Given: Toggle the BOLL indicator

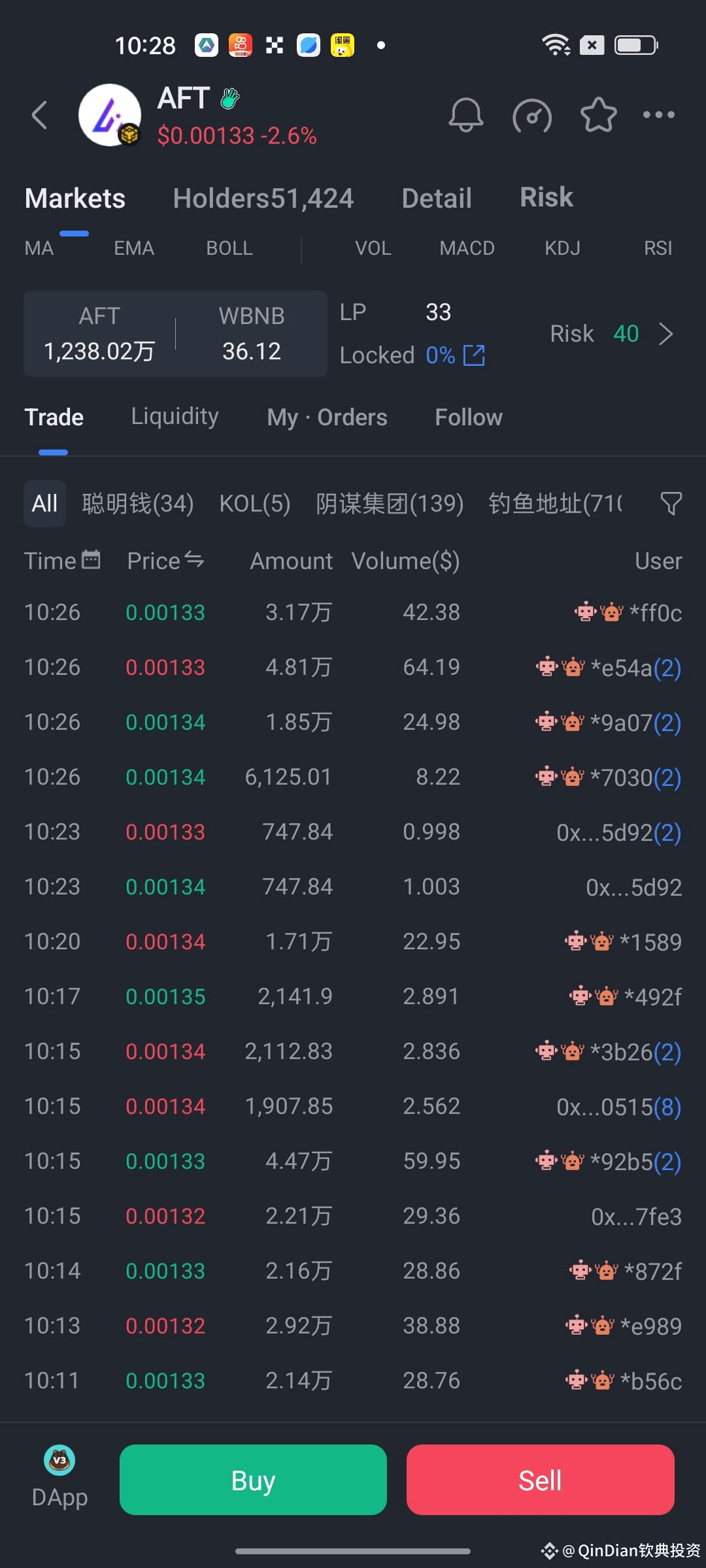Looking at the screenshot, I should (x=228, y=248).
